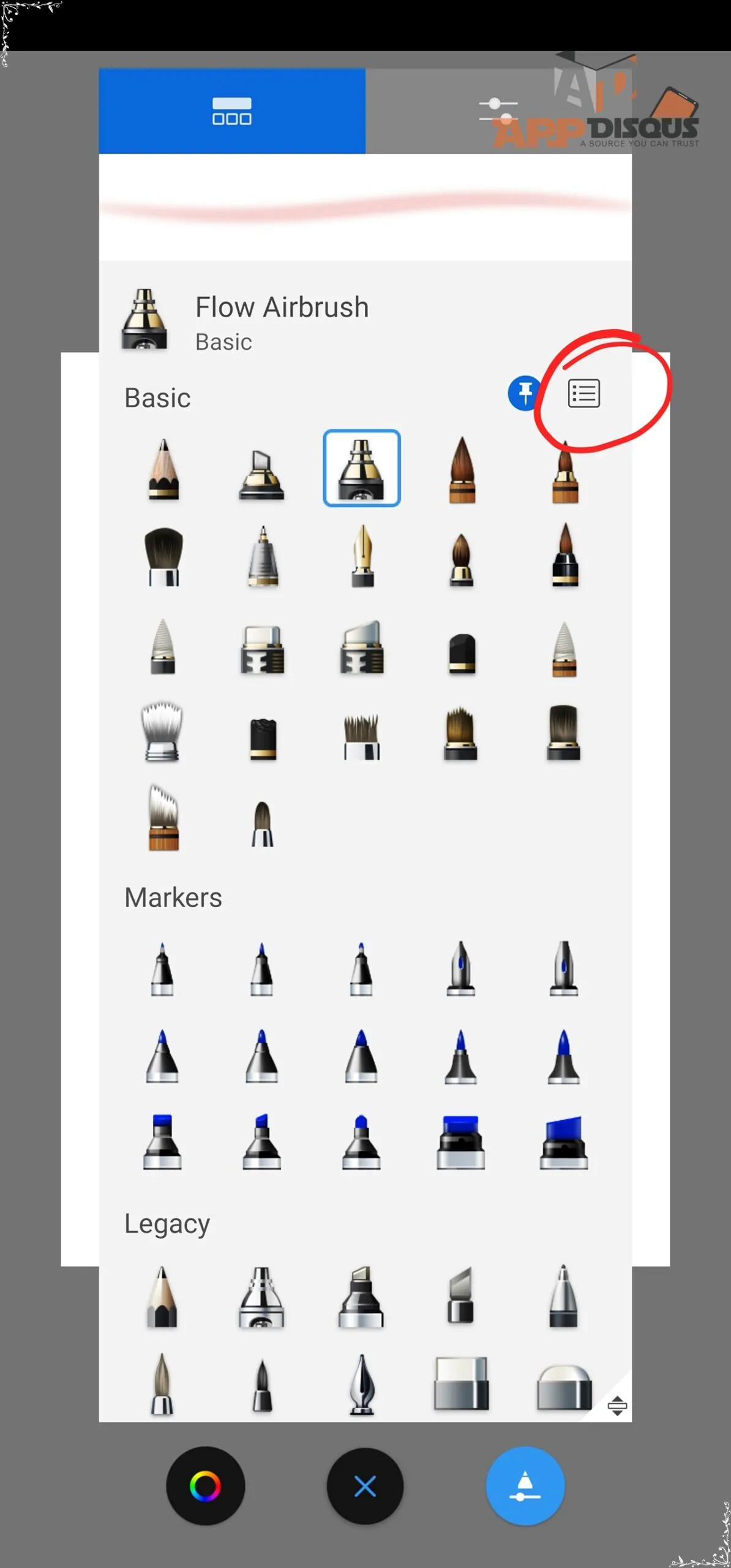Choose the white fan bristle brush in Basic
The width and height of the screenshot is (731, 1568).
(x=162, y=732)
